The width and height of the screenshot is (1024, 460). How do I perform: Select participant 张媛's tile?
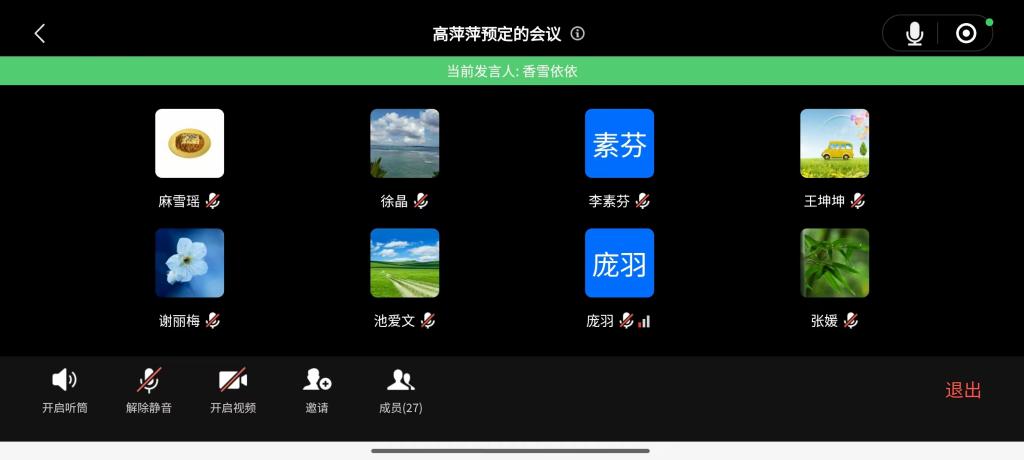click(834, 263)
